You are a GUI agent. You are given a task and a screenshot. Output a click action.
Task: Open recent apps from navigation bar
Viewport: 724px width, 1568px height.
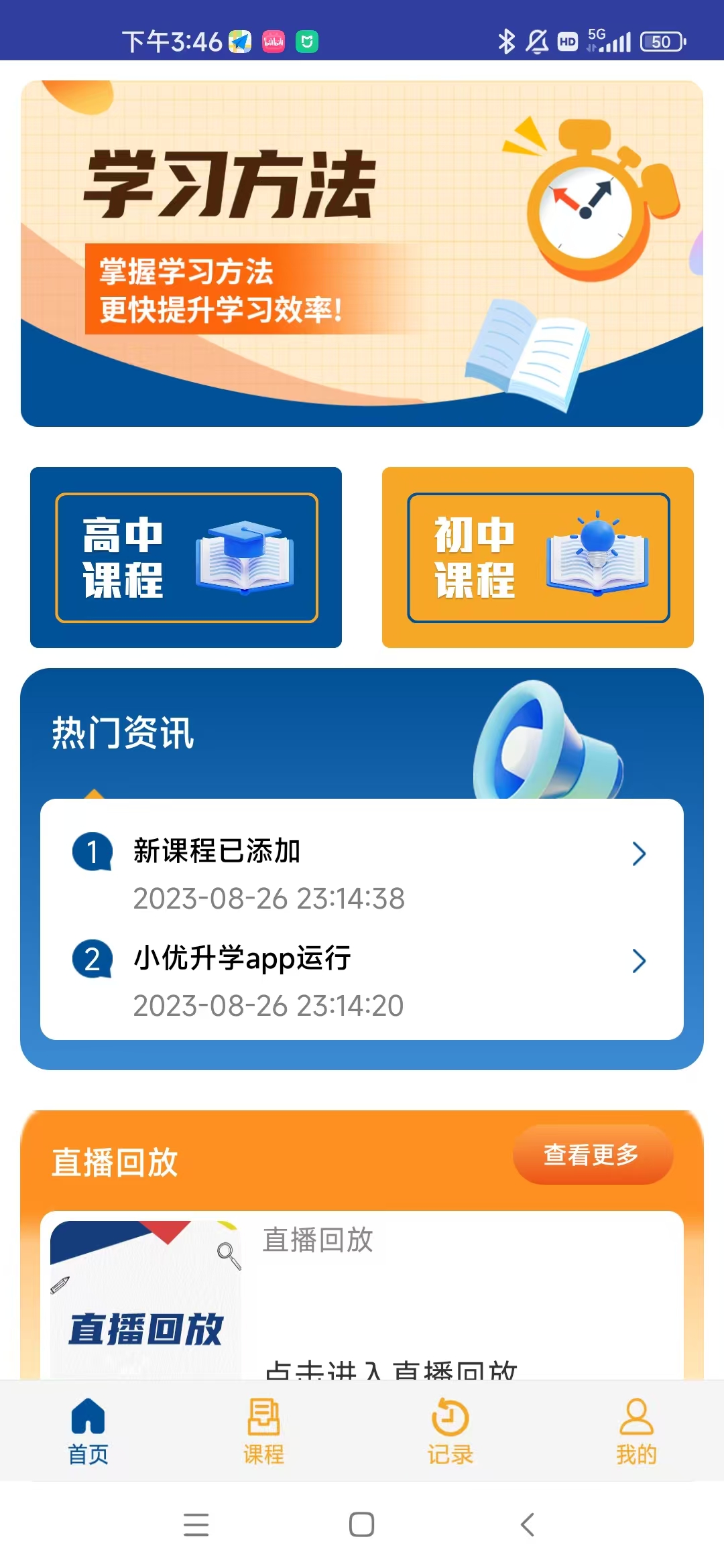click(x=196, y=1524)
